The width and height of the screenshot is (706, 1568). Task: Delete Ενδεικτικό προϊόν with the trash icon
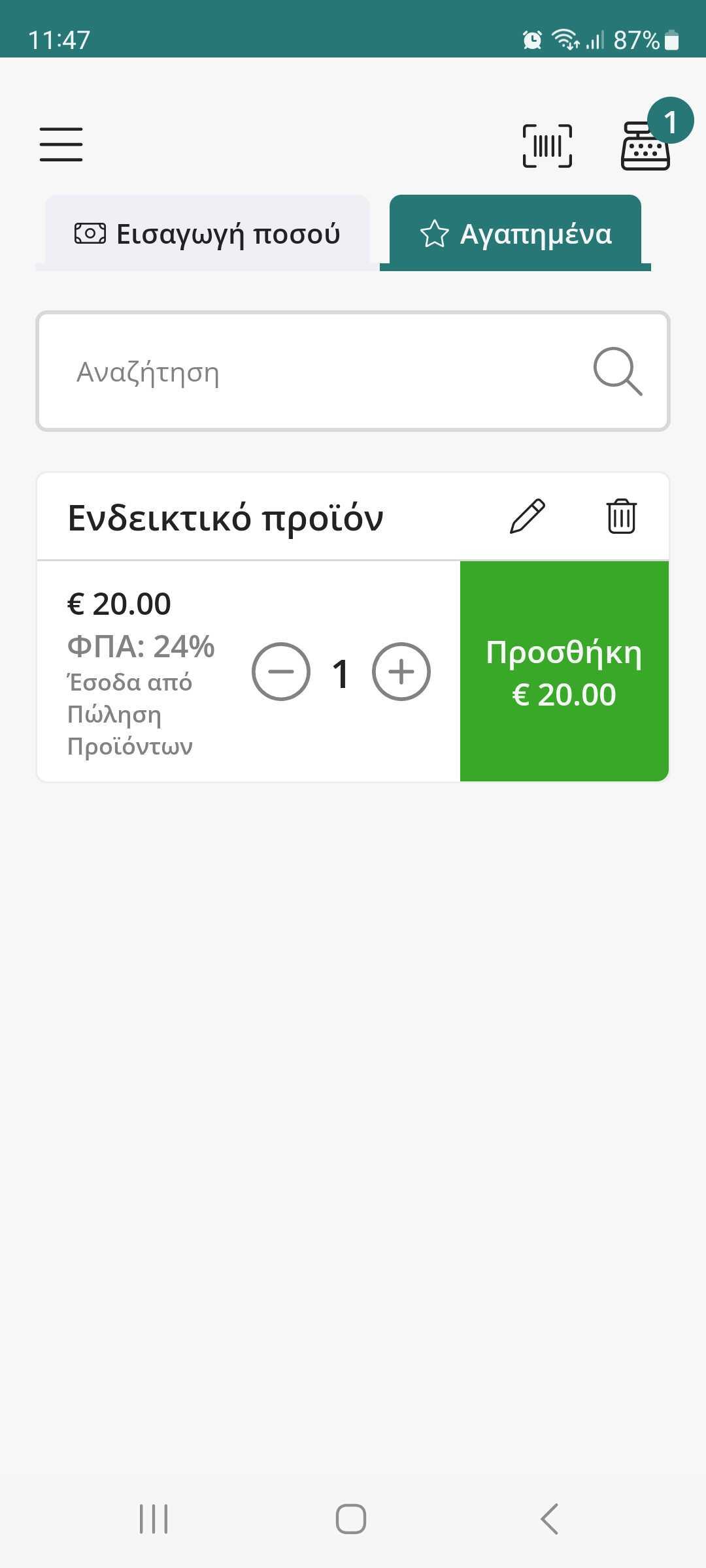(621, 517)
